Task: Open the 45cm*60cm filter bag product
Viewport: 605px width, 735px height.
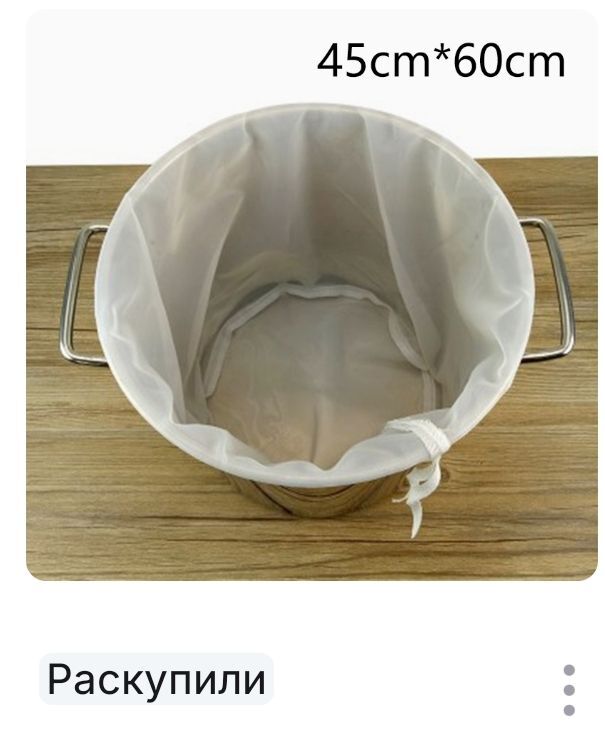Action: tap(312, 295)
